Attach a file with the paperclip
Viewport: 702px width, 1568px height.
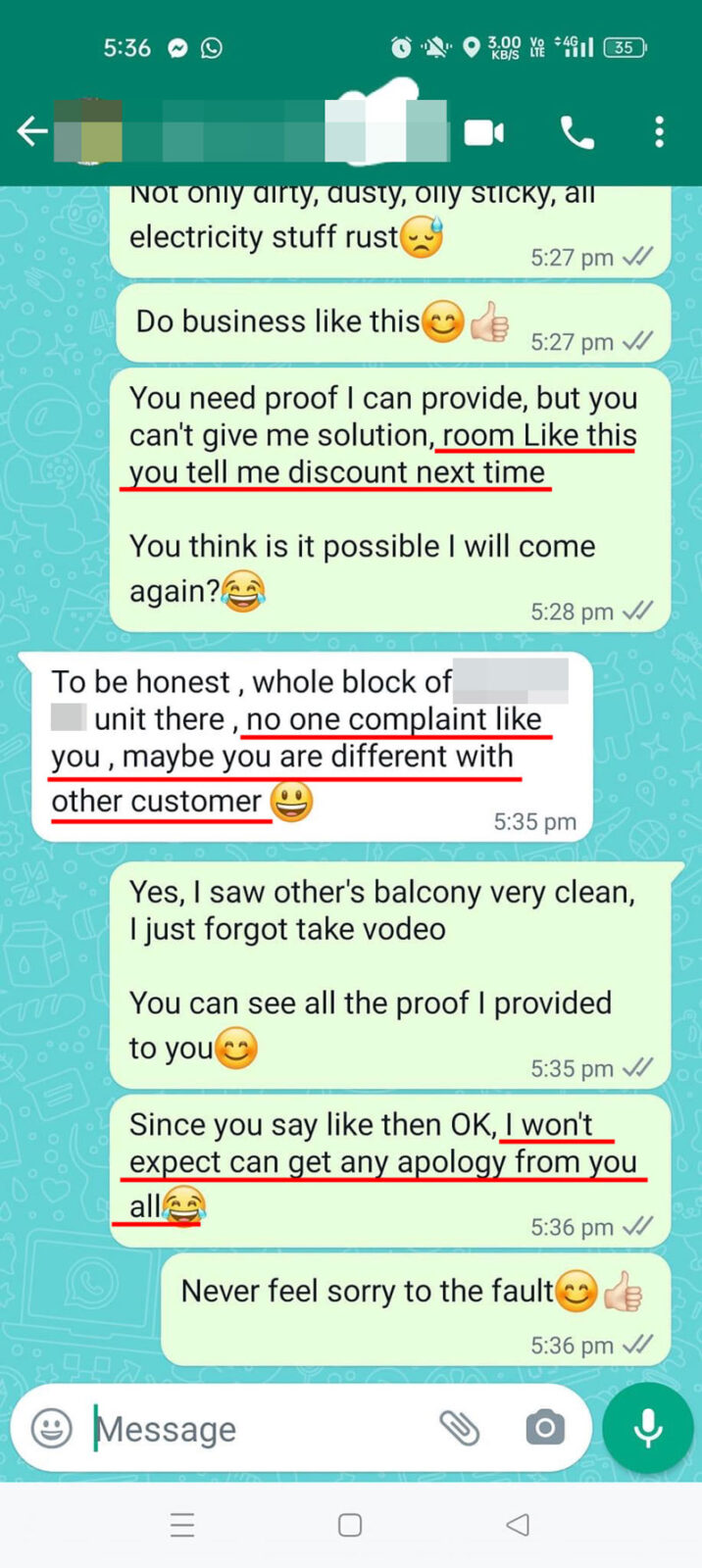459,1428
